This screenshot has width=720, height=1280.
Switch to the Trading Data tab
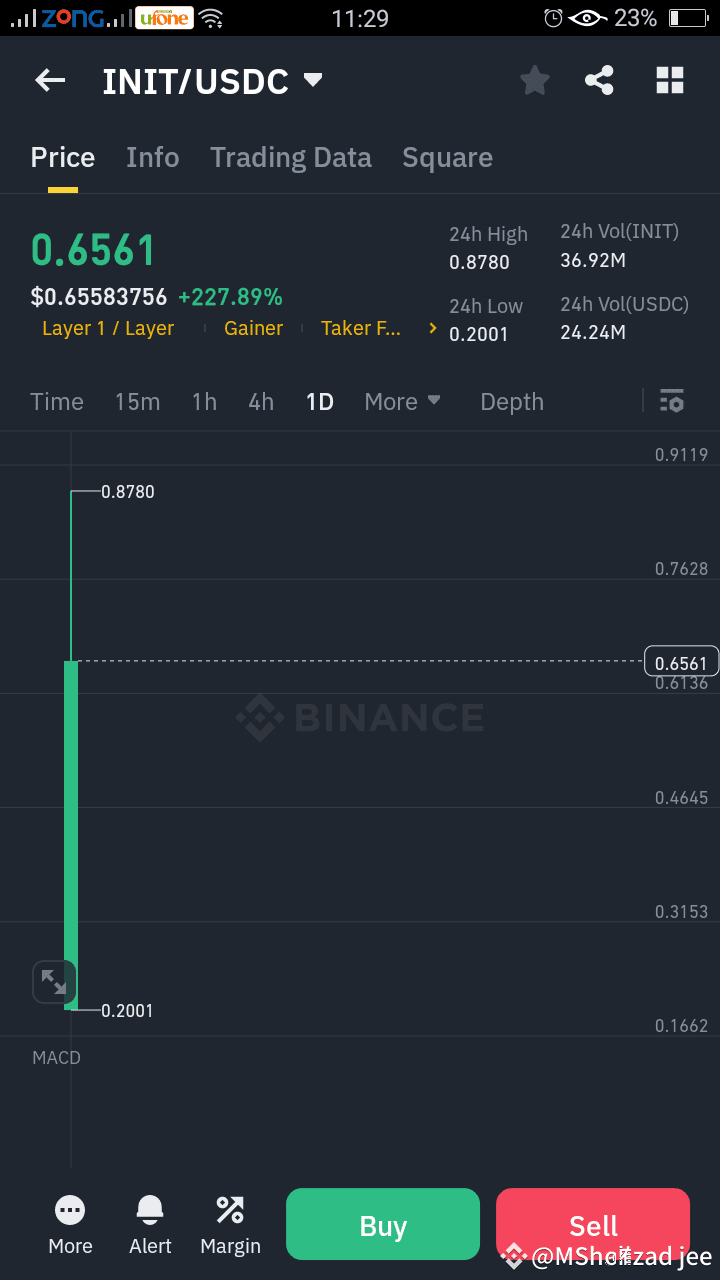(291, 157)
